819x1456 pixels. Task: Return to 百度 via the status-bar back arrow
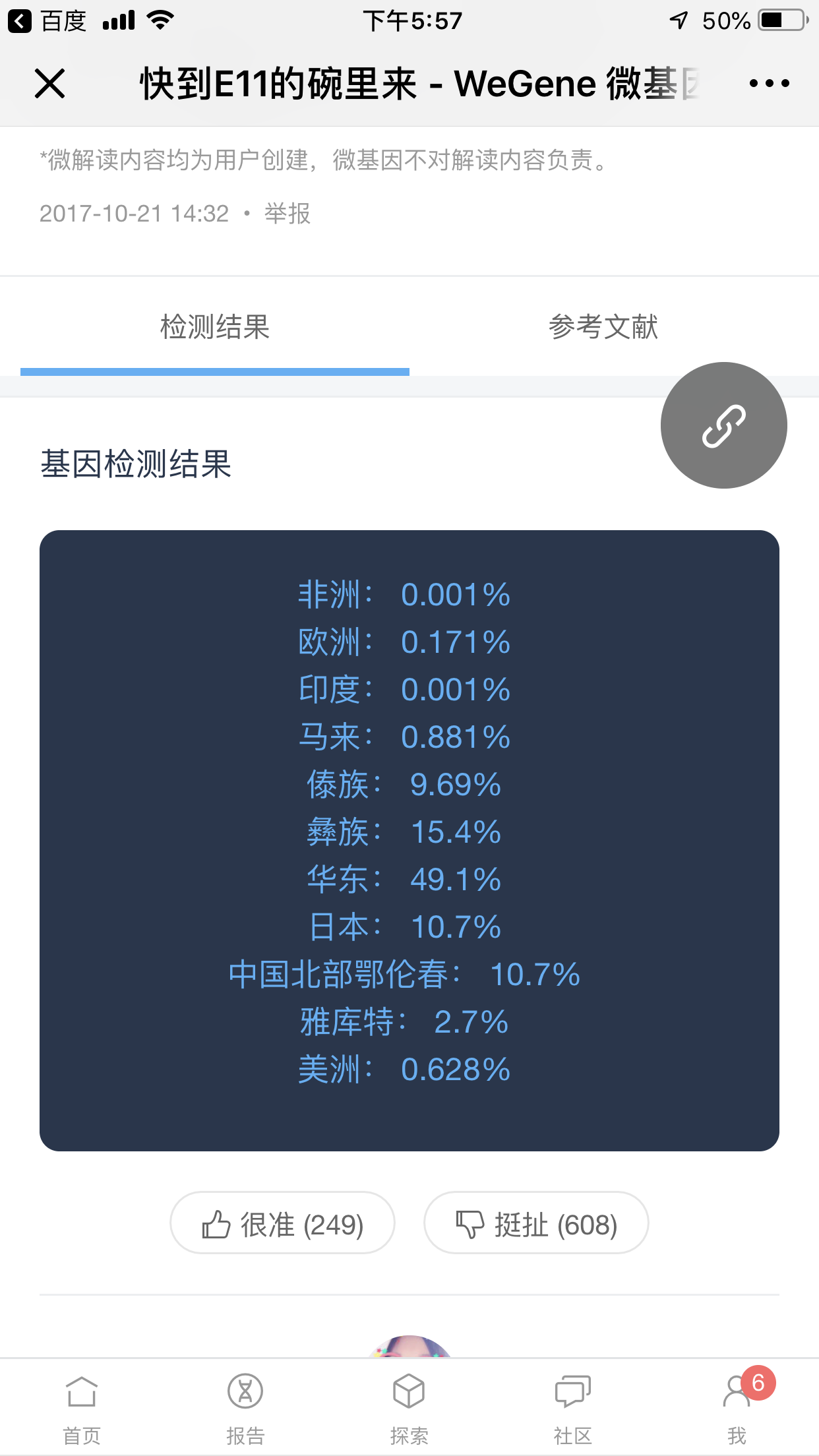click(x=46, y=21)
